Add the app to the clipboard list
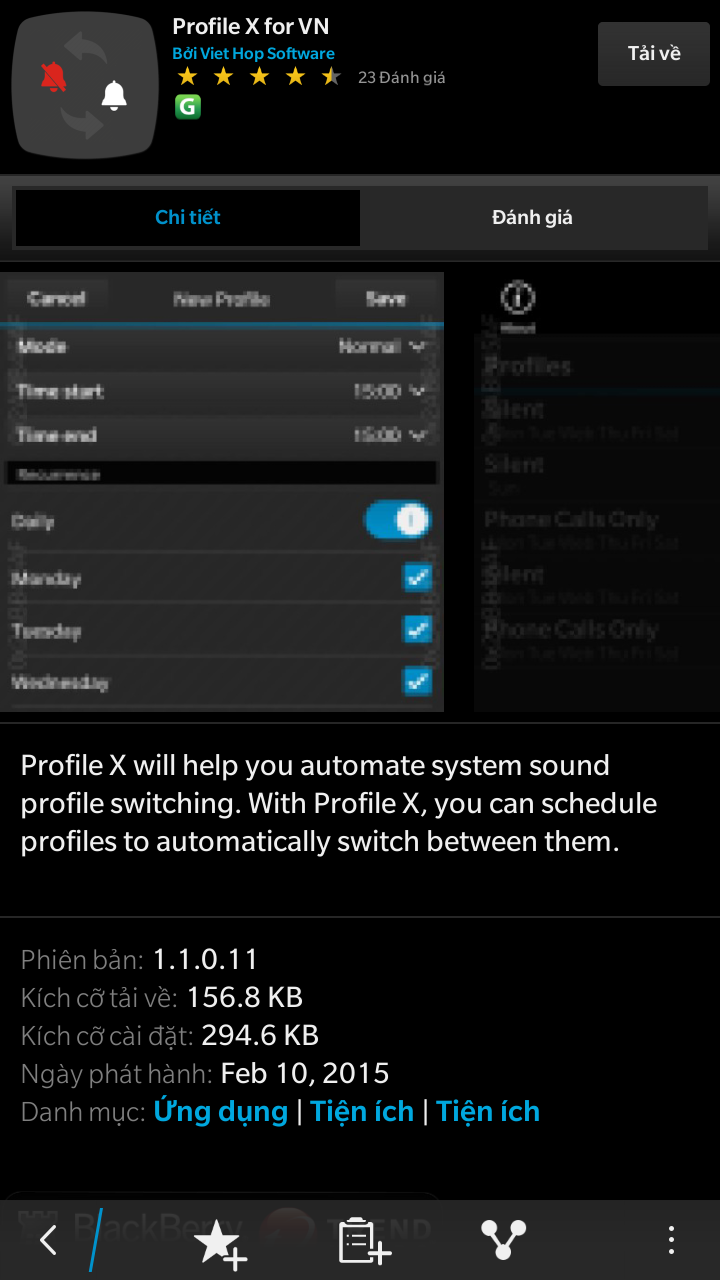 tap(362, 1242)
